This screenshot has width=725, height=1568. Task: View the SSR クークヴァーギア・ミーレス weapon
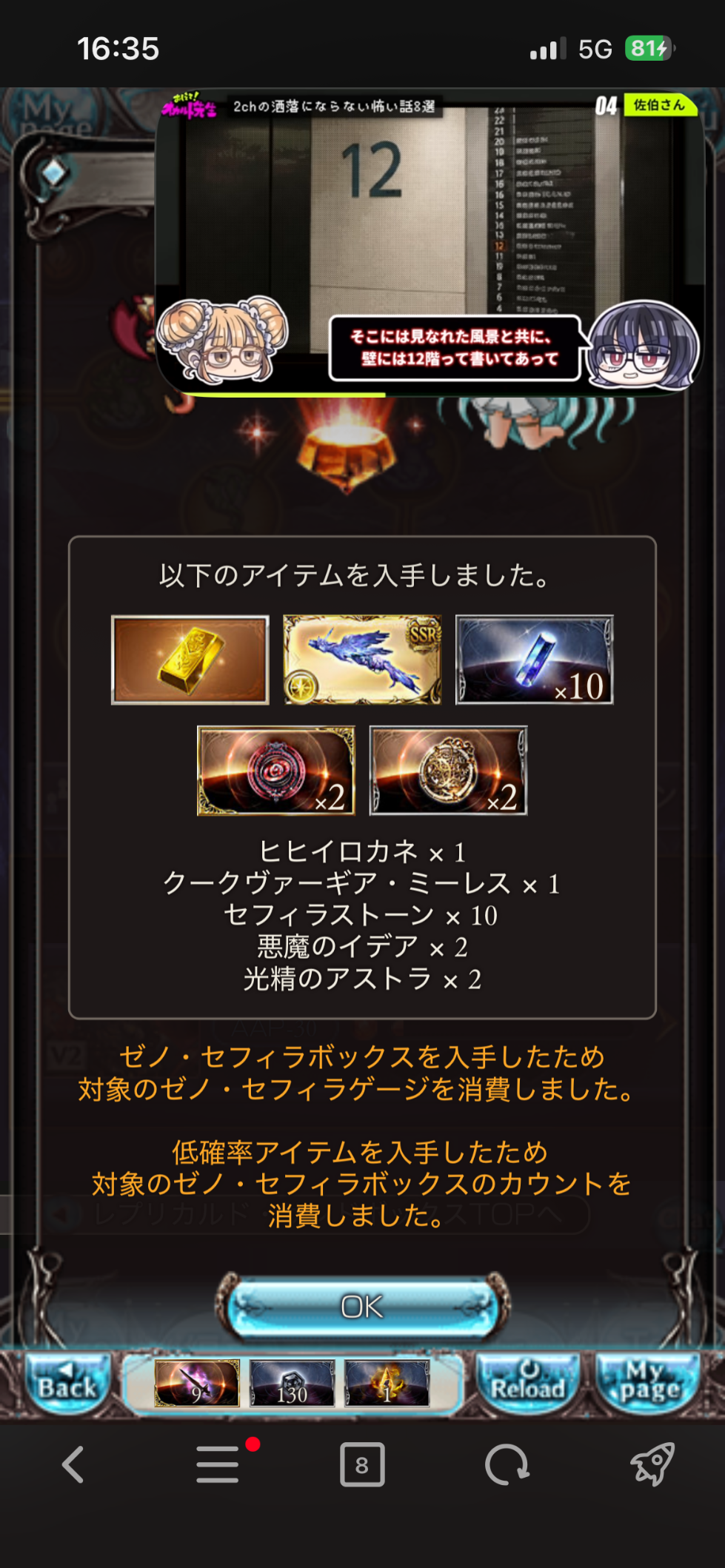click(362, 660)
